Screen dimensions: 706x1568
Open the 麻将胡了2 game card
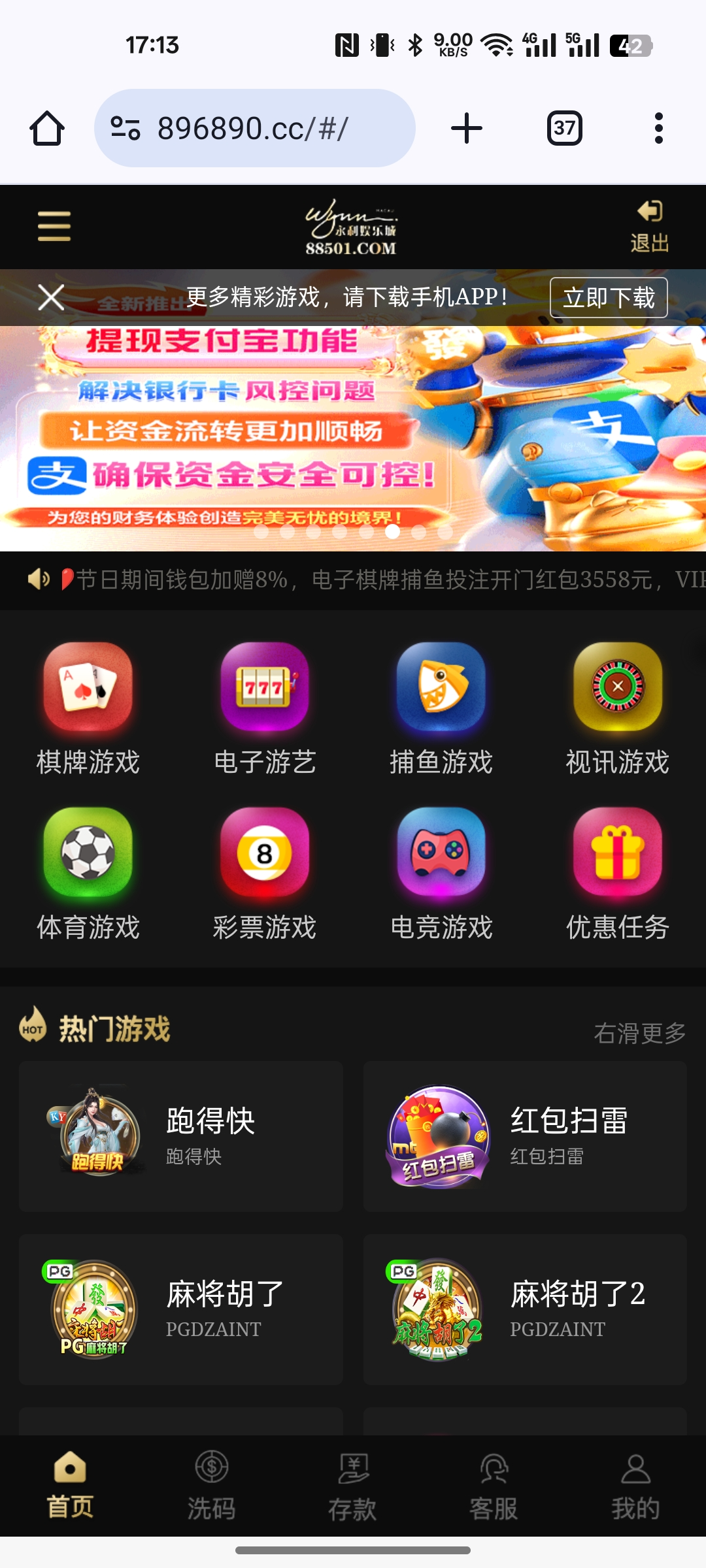click(525, 1309)
